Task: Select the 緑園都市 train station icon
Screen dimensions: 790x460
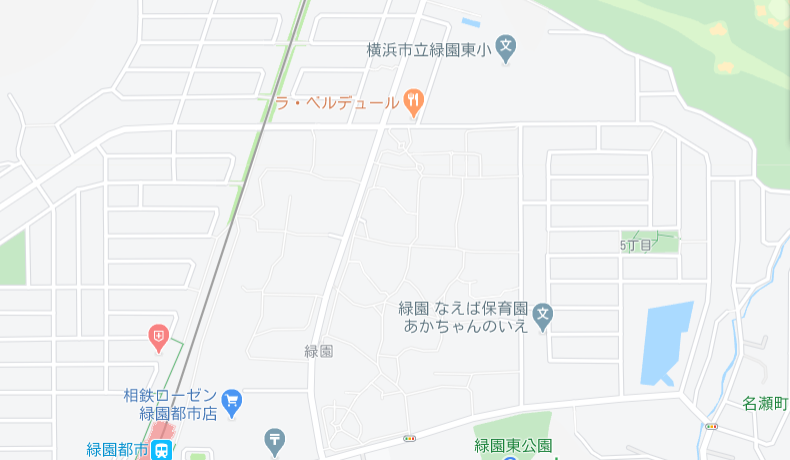Action: point(162,450)
